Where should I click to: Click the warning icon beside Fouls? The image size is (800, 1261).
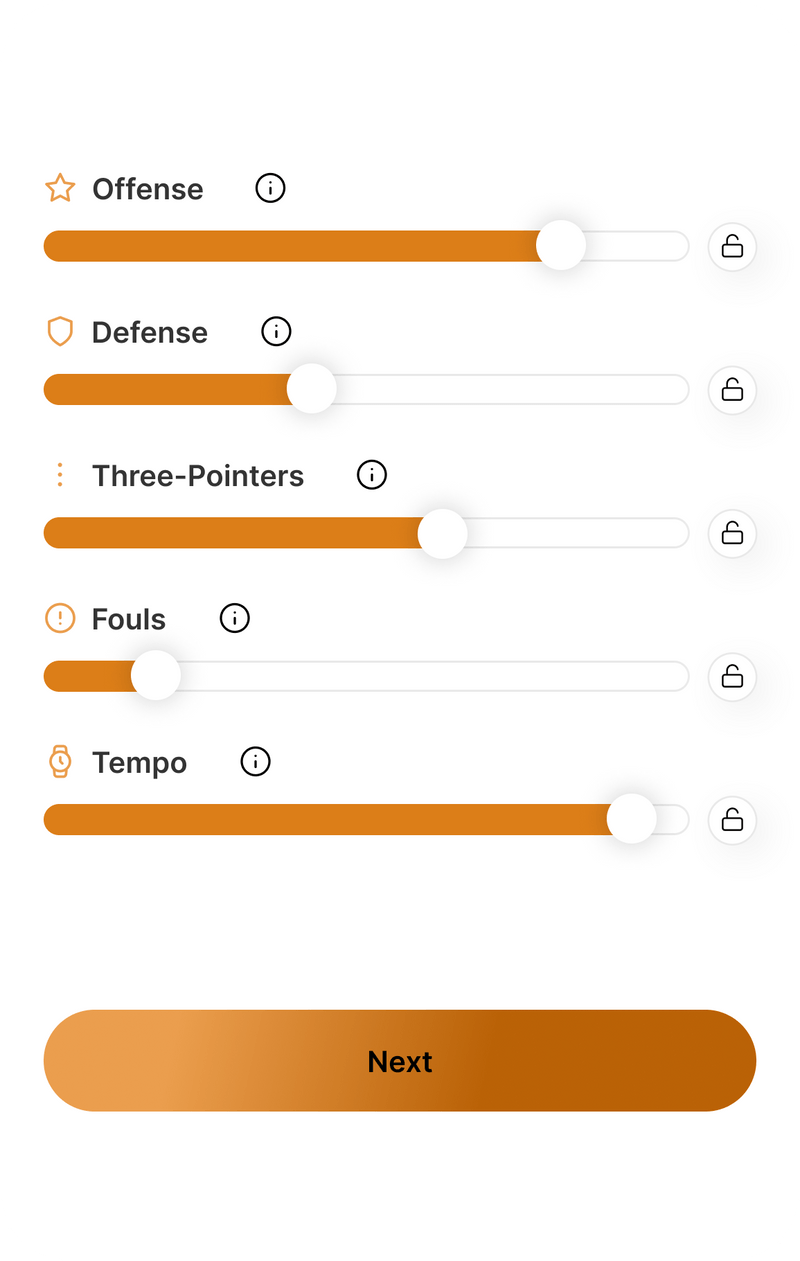pos(61,618)
